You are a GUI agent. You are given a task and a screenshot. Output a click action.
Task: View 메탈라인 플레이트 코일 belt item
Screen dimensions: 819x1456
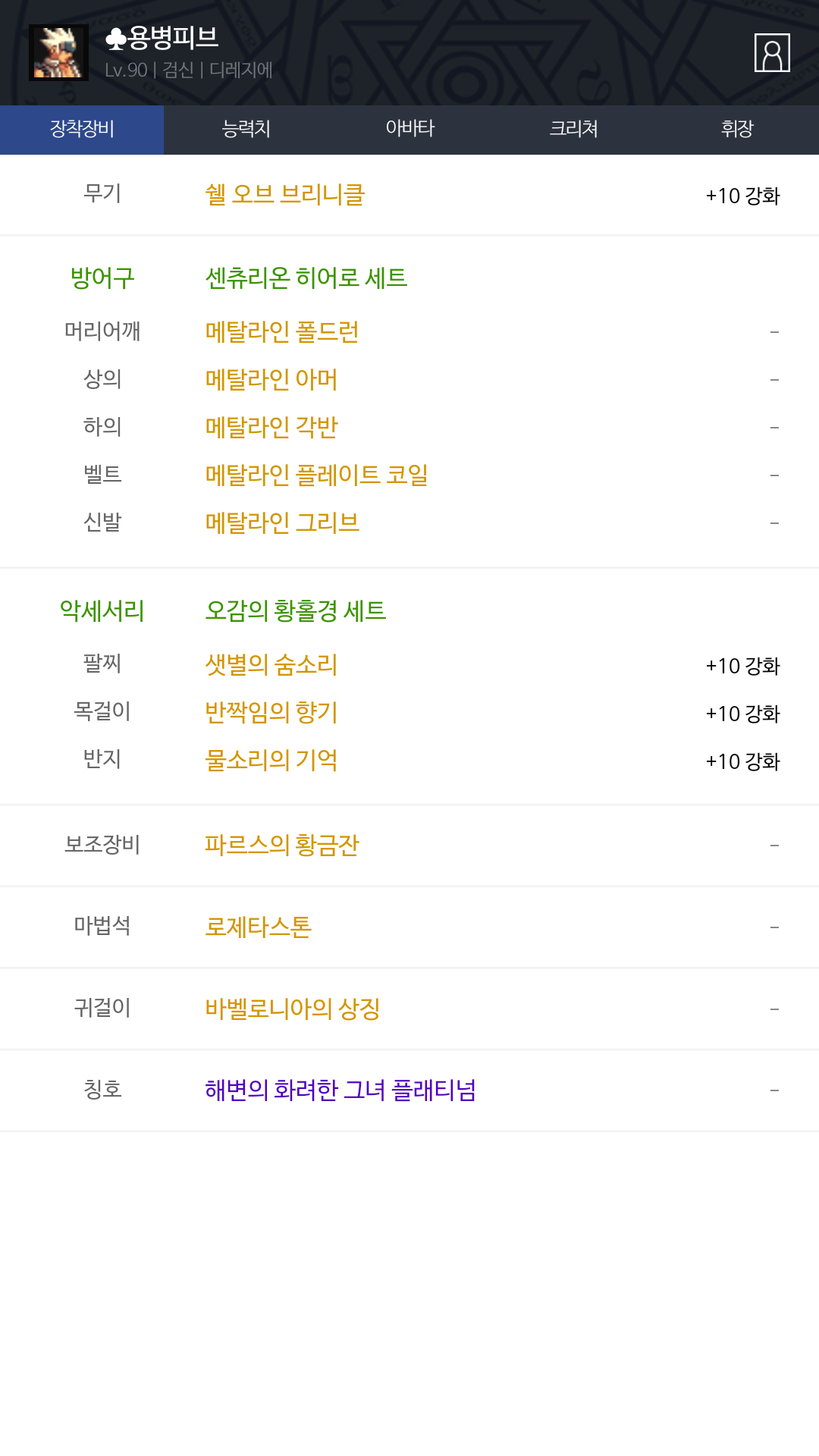tap(317, 475)
